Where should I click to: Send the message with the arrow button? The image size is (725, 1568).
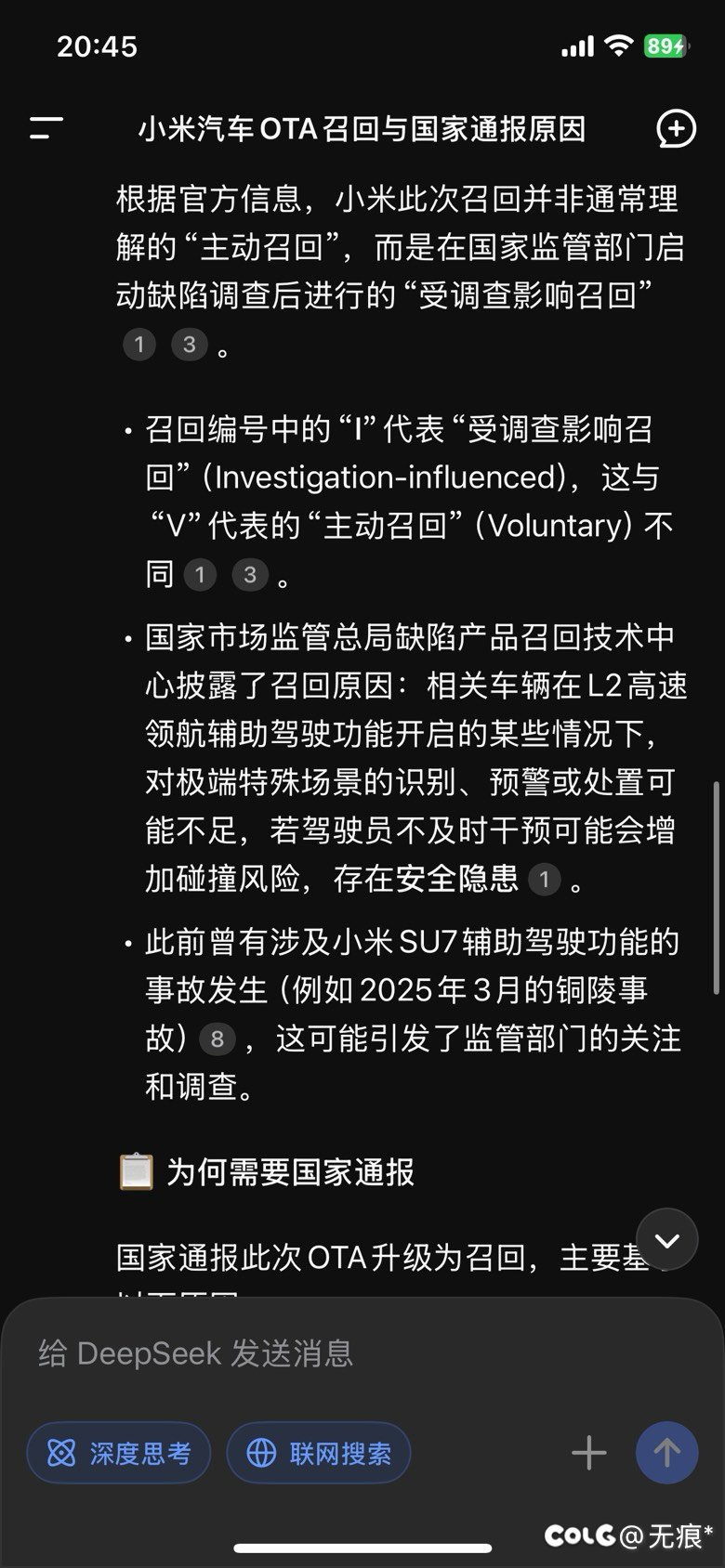click(666, 1453)
